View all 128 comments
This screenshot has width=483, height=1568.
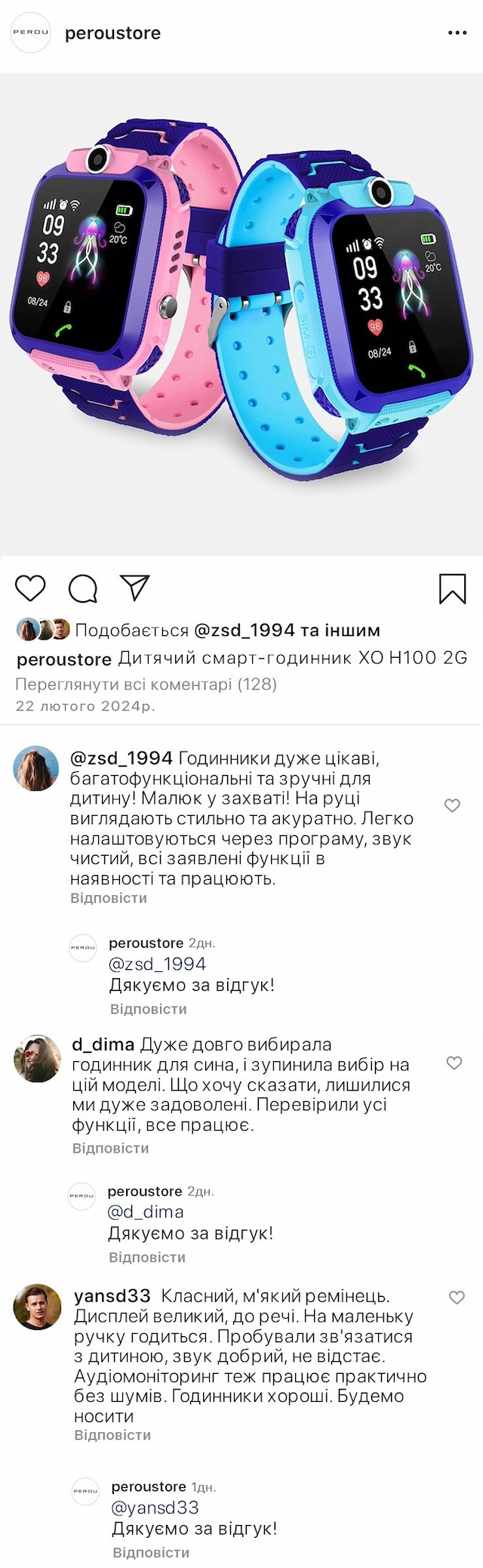146,684
